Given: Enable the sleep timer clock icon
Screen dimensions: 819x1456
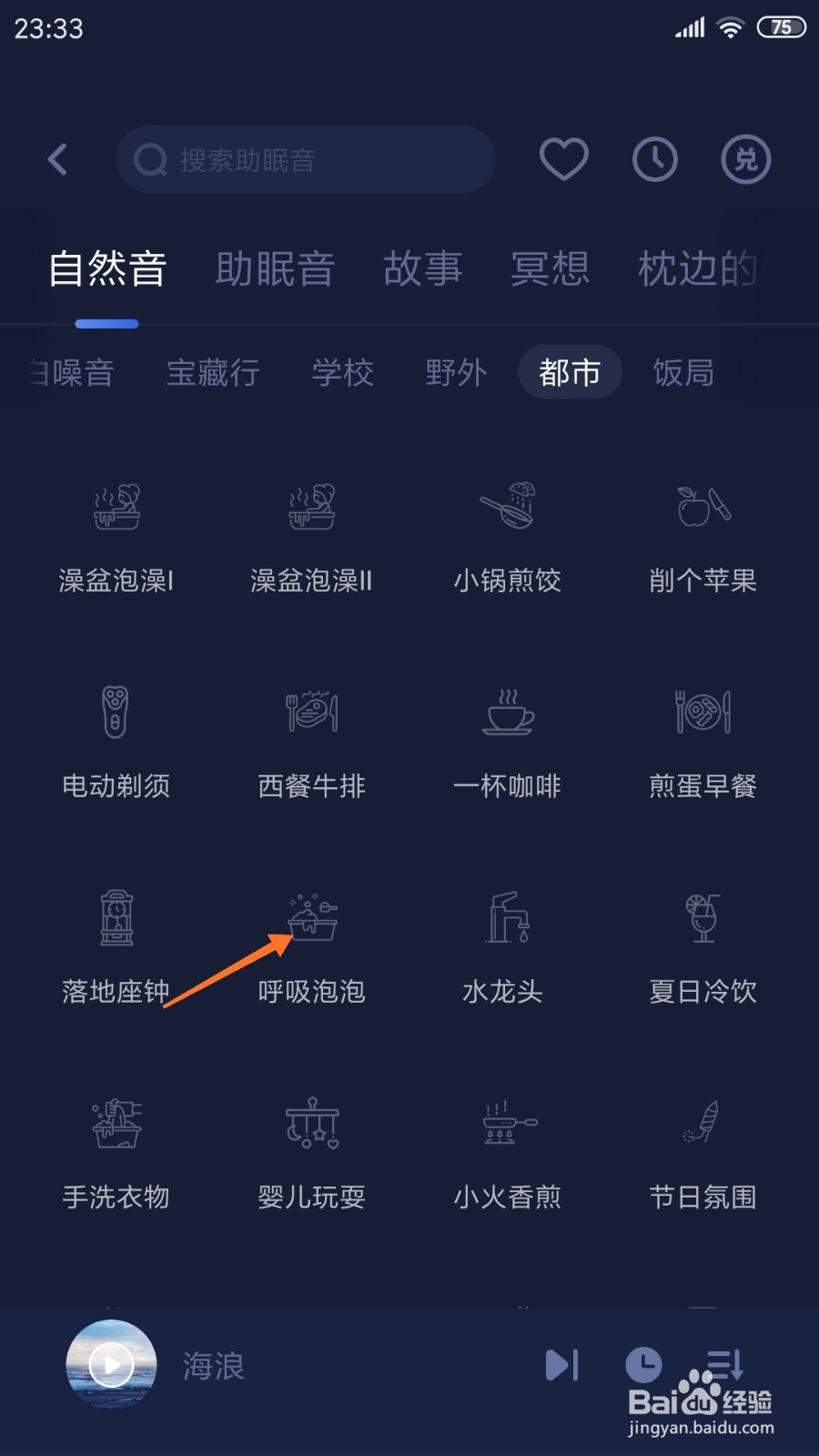Looking at the screenshot, I should [654, 158].
